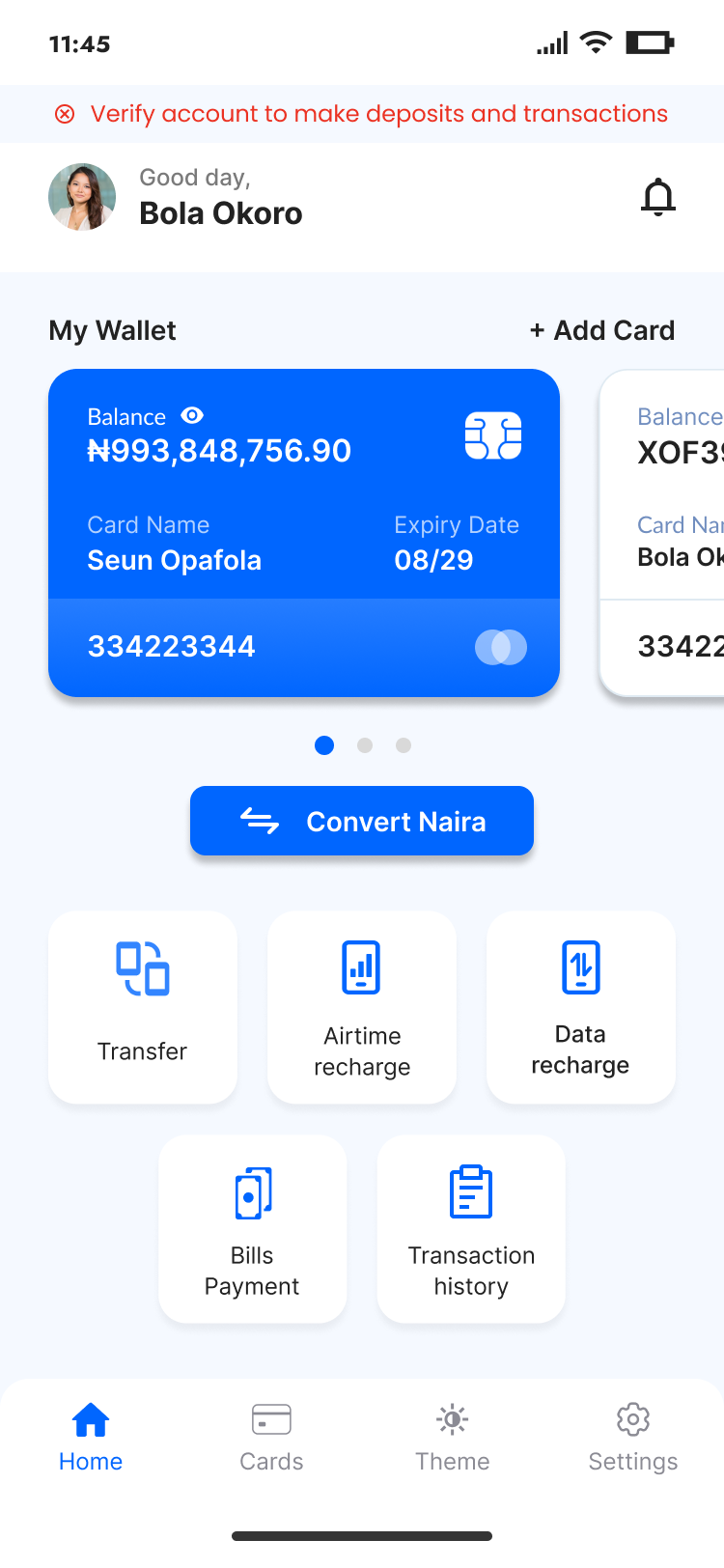Click the card number 334223344 on the blue card
The width and height of the screenshot is (724, 1568).
pyautogui.click(x=171, y=646)
